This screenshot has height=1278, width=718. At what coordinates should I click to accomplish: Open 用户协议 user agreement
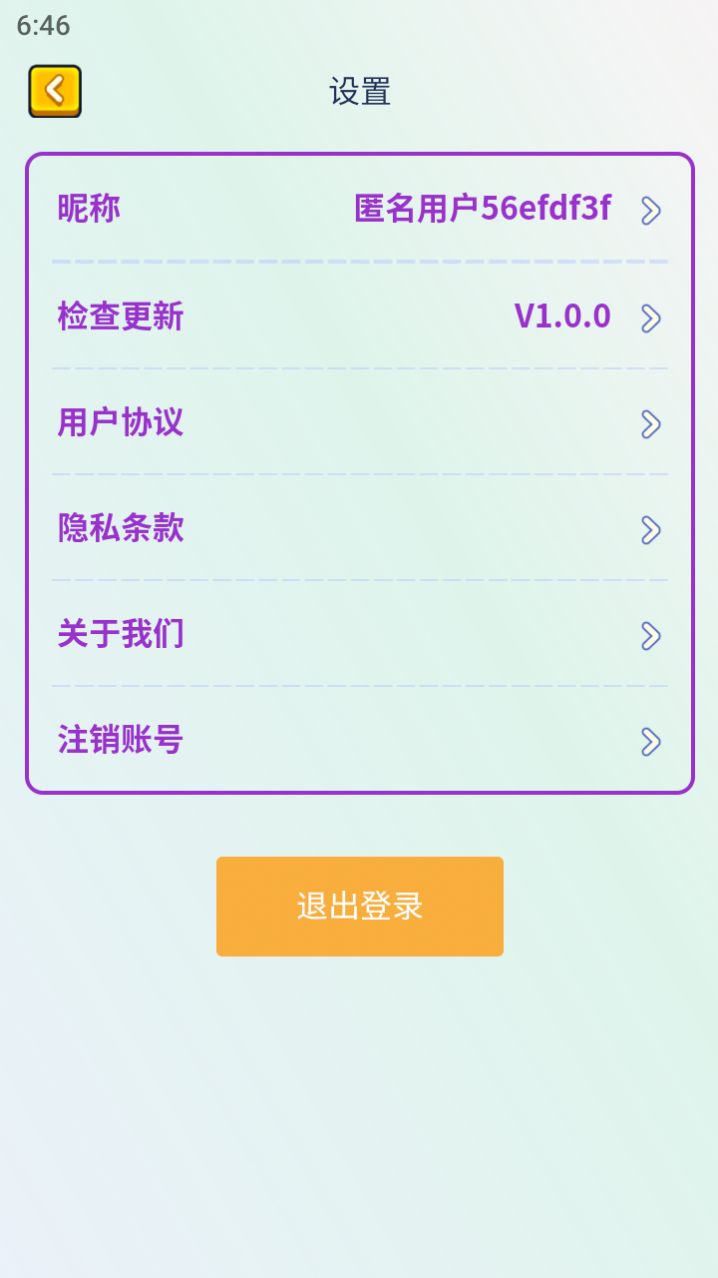359,422
